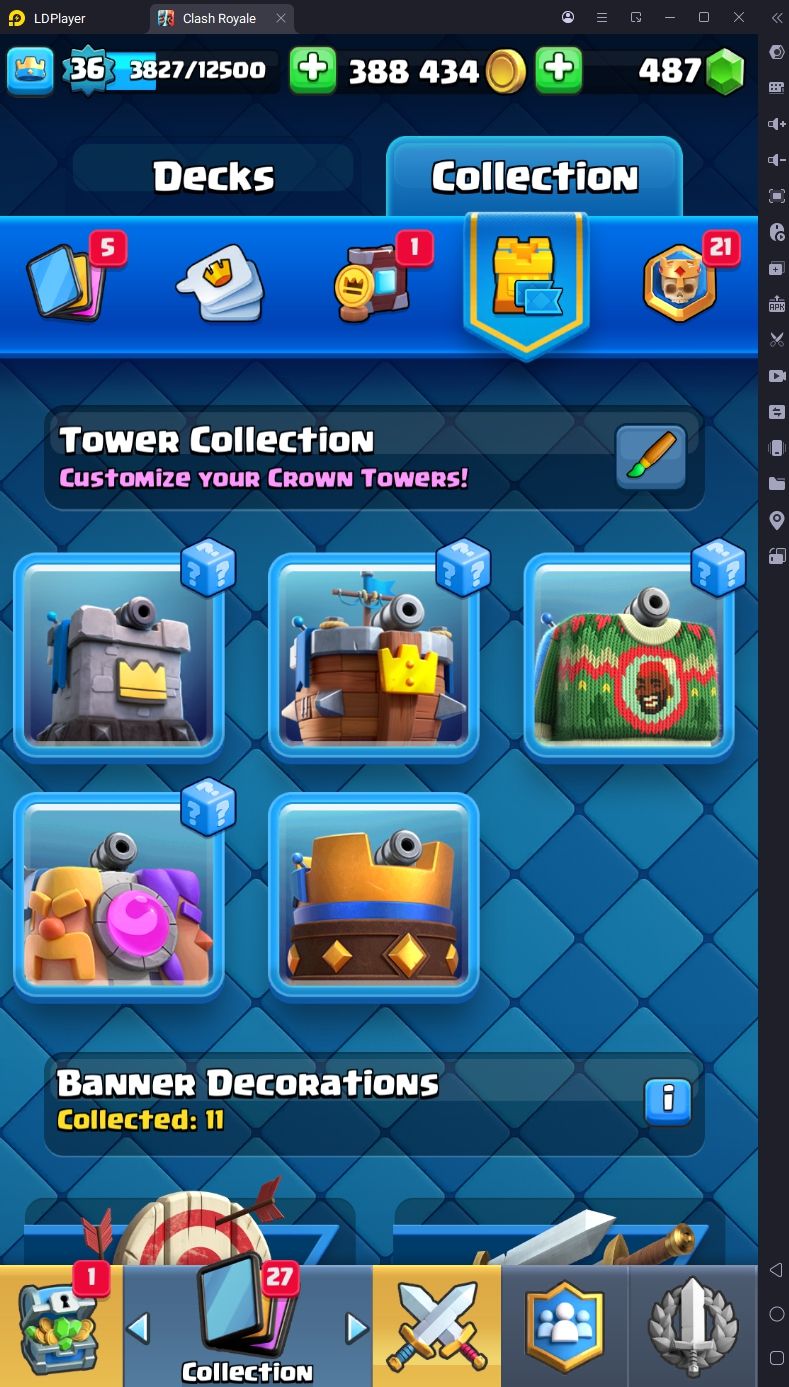This screenshot has width=789, height=1387.
Task: Go to the battle crossed swords tab
Action: 436,1325
